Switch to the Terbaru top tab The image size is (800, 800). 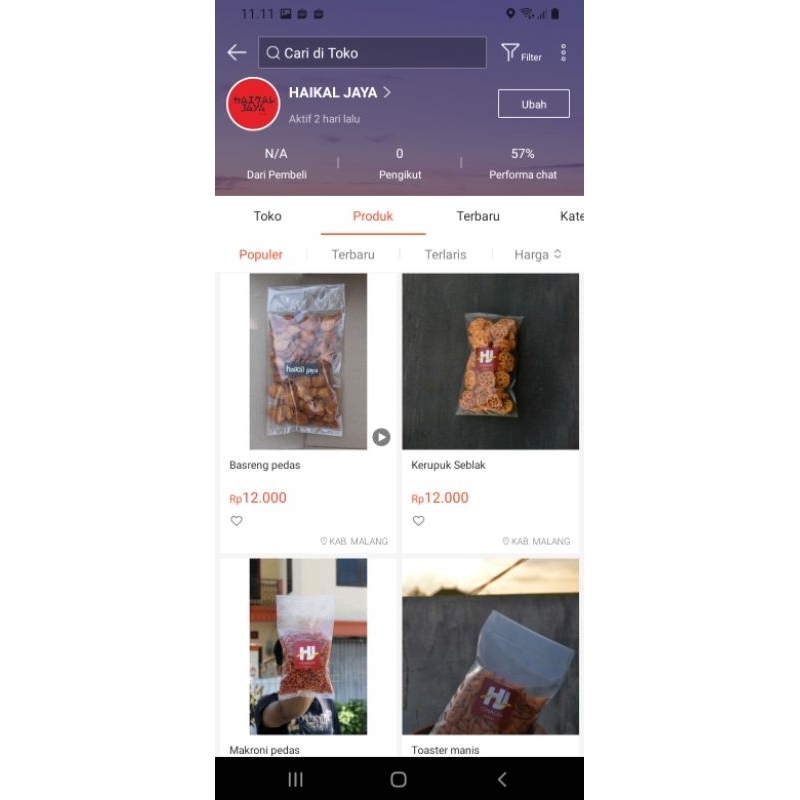[x=478, y=216]
